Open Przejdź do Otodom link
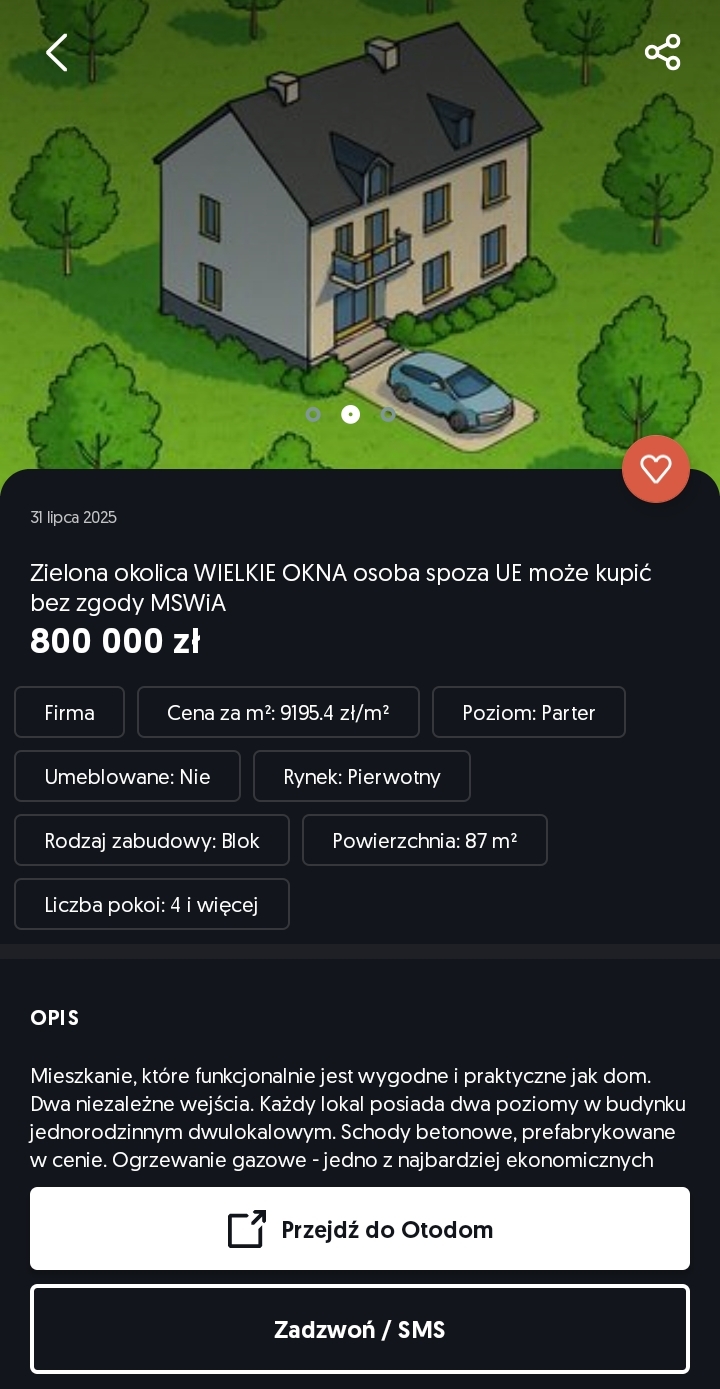 [x=360, y=1229]
